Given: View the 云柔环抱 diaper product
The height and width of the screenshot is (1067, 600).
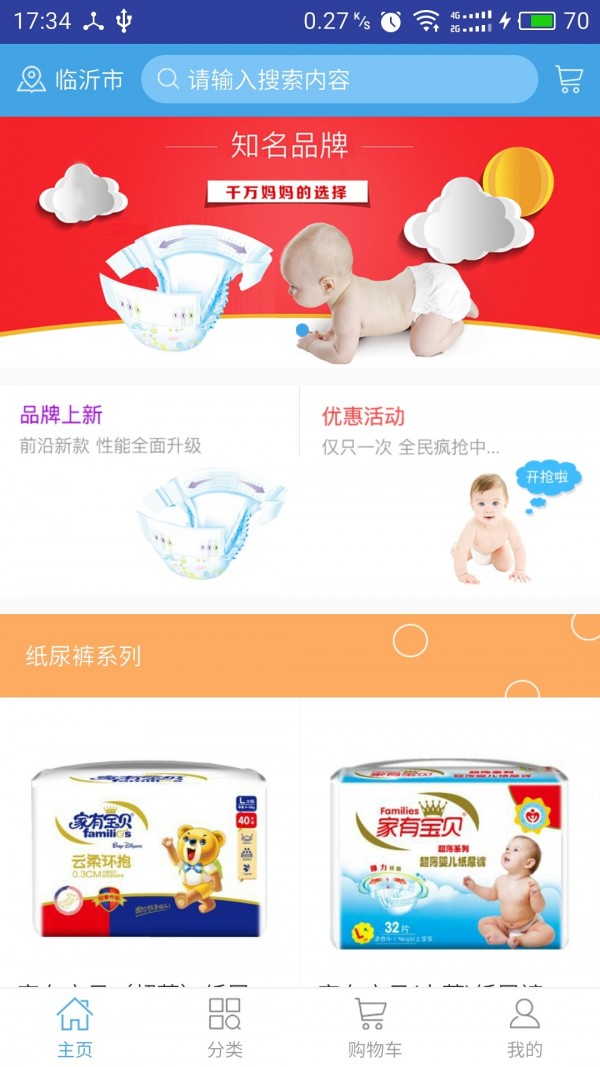Looking at the screenshot, I should click(148, 850).
